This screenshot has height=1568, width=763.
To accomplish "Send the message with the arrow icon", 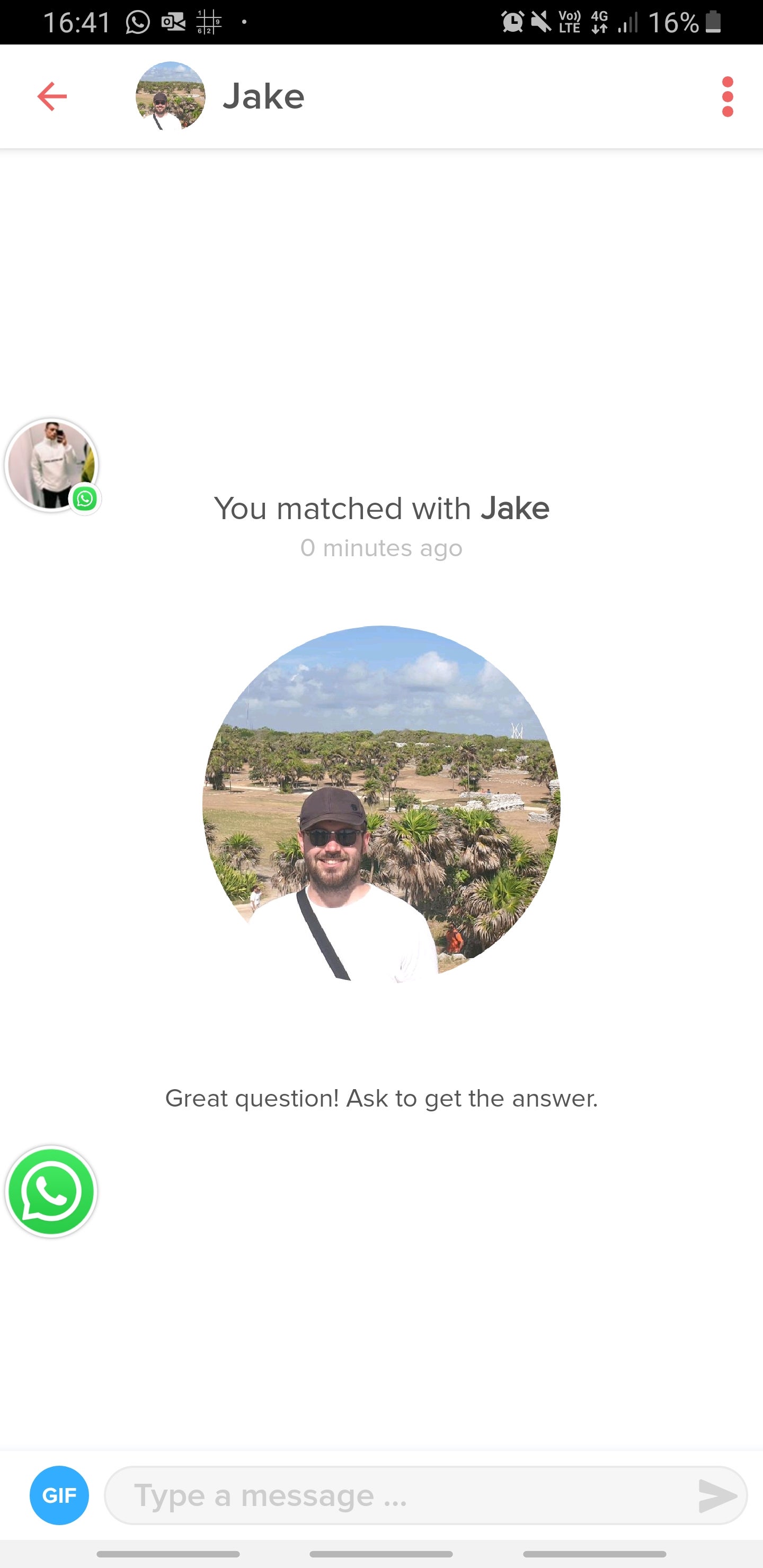I will 717,1495.
